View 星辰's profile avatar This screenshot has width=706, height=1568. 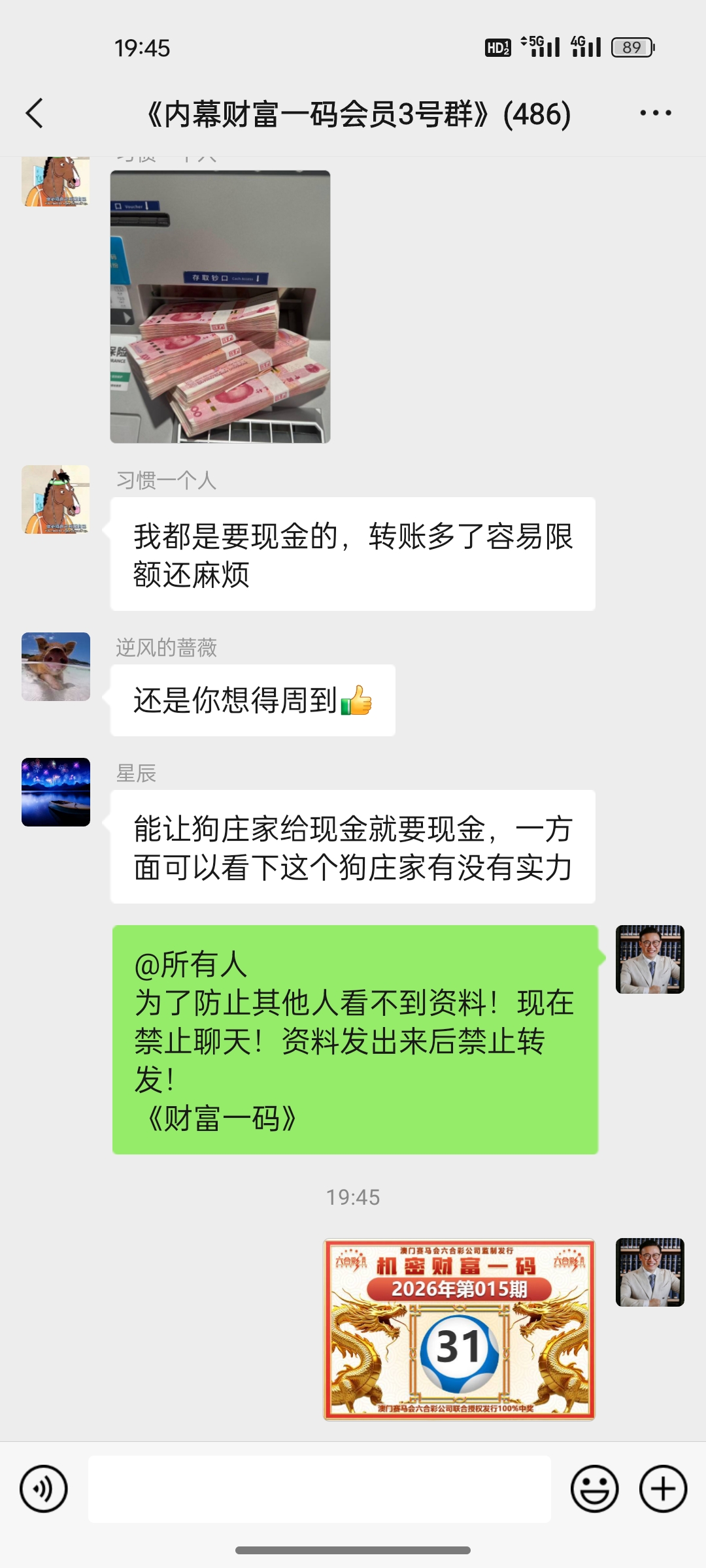(x=56, y=792)
